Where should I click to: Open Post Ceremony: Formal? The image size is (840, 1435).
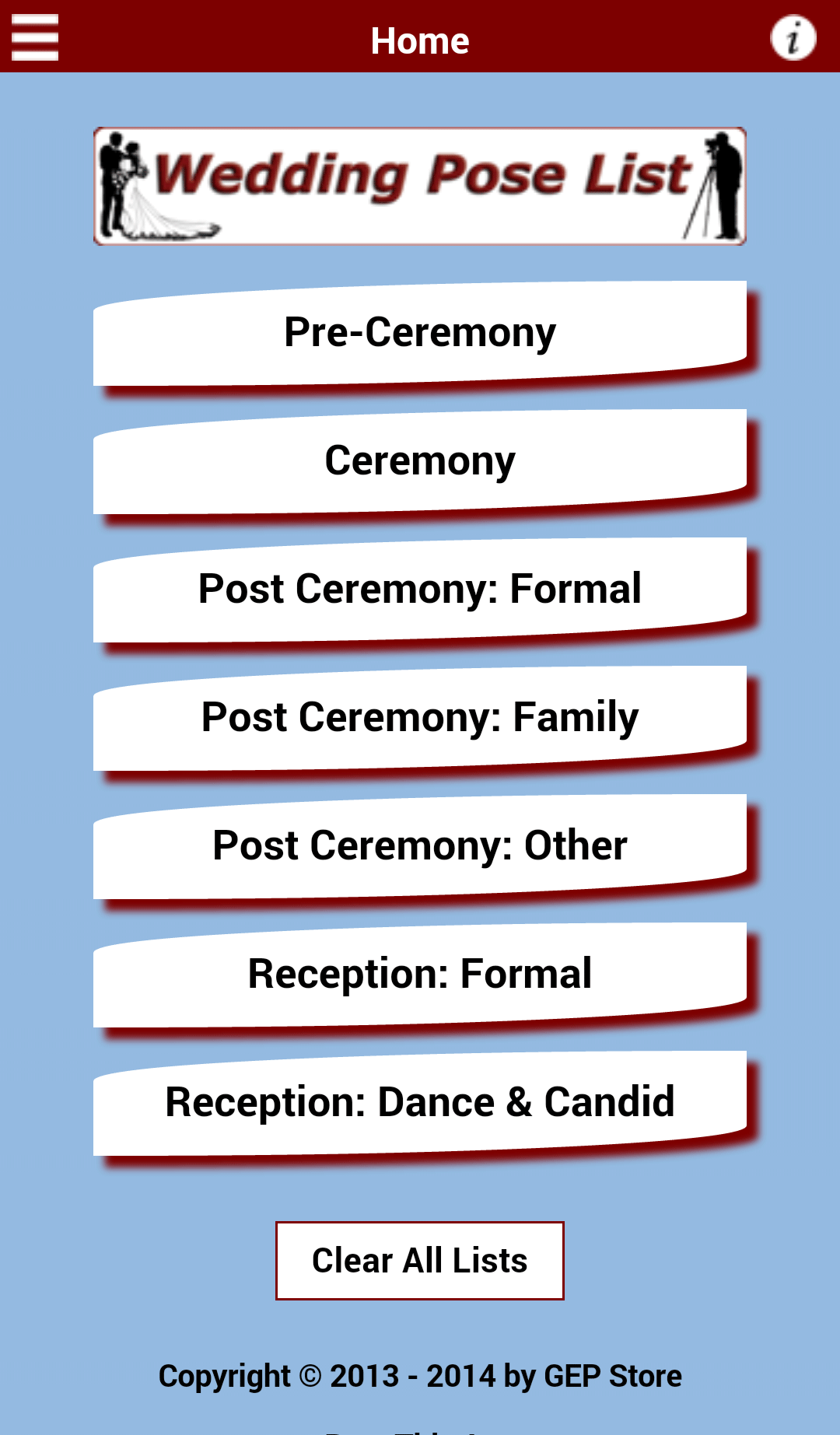[420, 590]
